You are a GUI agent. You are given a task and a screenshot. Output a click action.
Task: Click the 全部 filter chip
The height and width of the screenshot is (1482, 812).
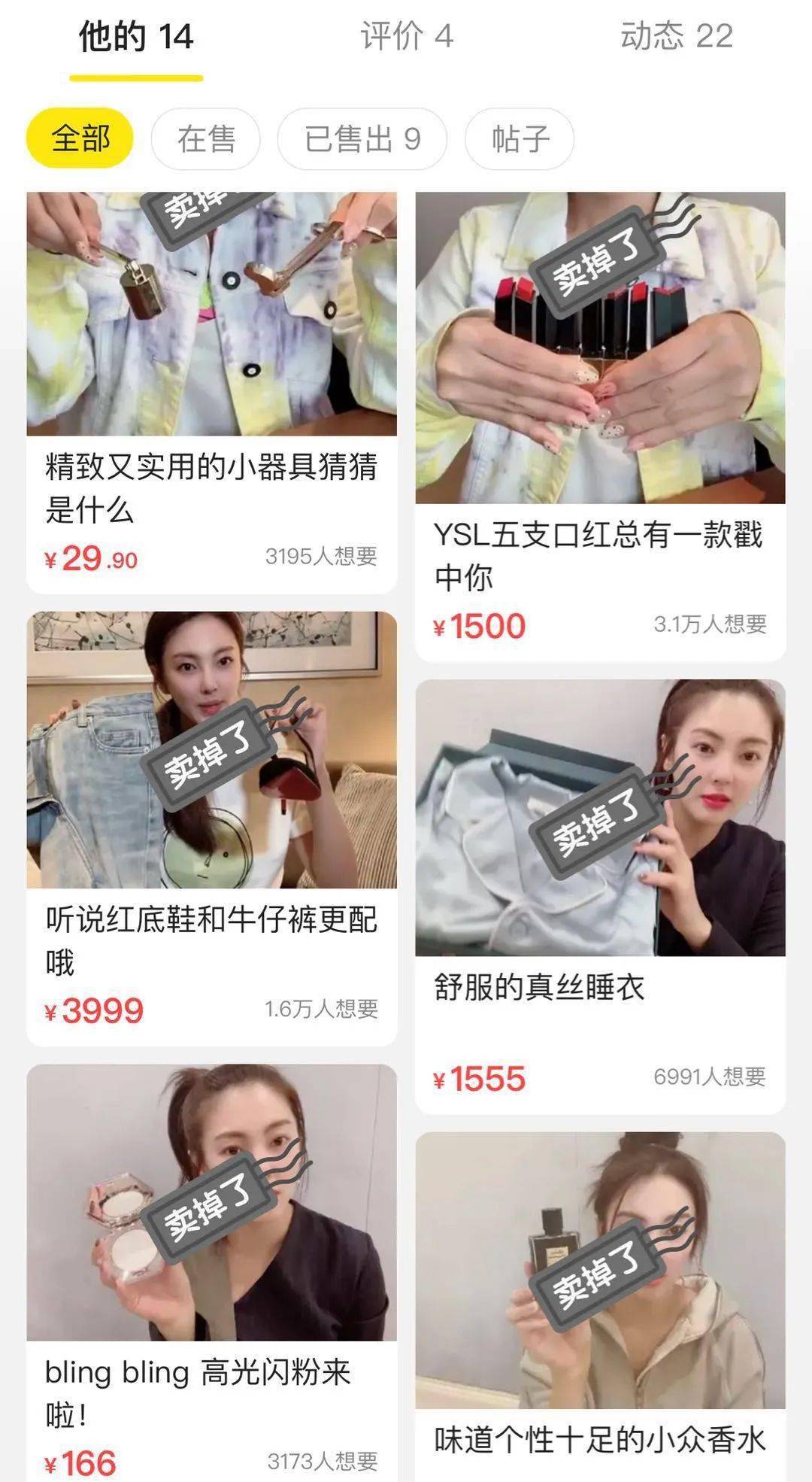(x=79, y=138)
